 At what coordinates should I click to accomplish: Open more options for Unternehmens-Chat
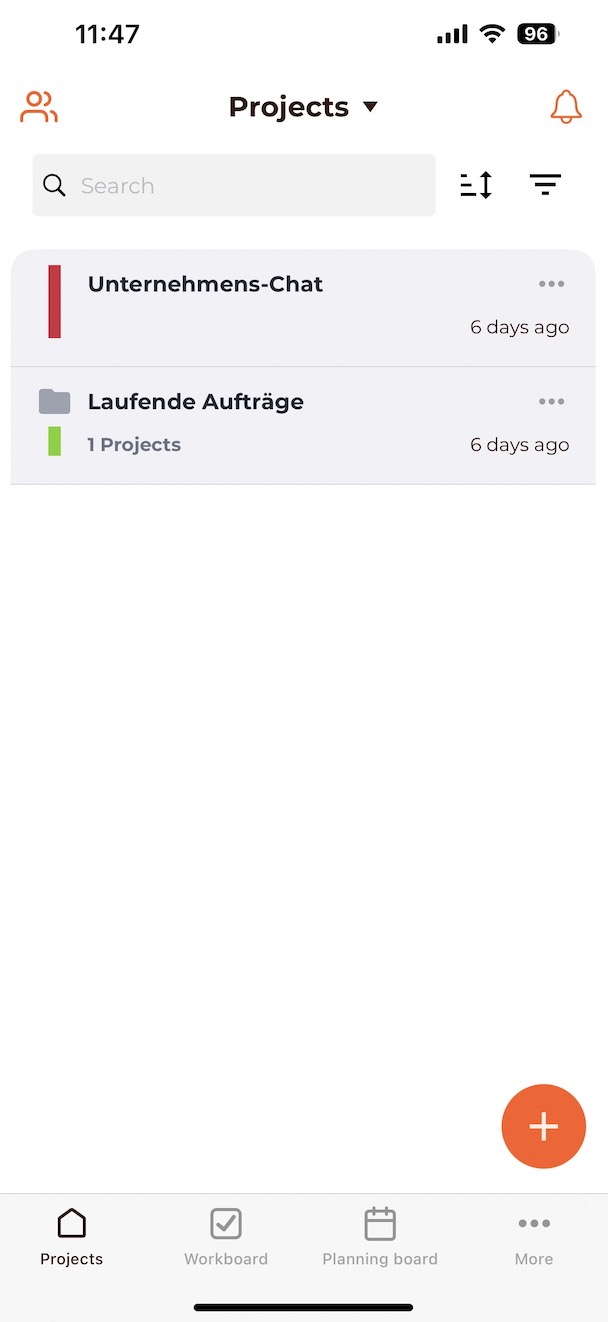[x=551, y=284]
